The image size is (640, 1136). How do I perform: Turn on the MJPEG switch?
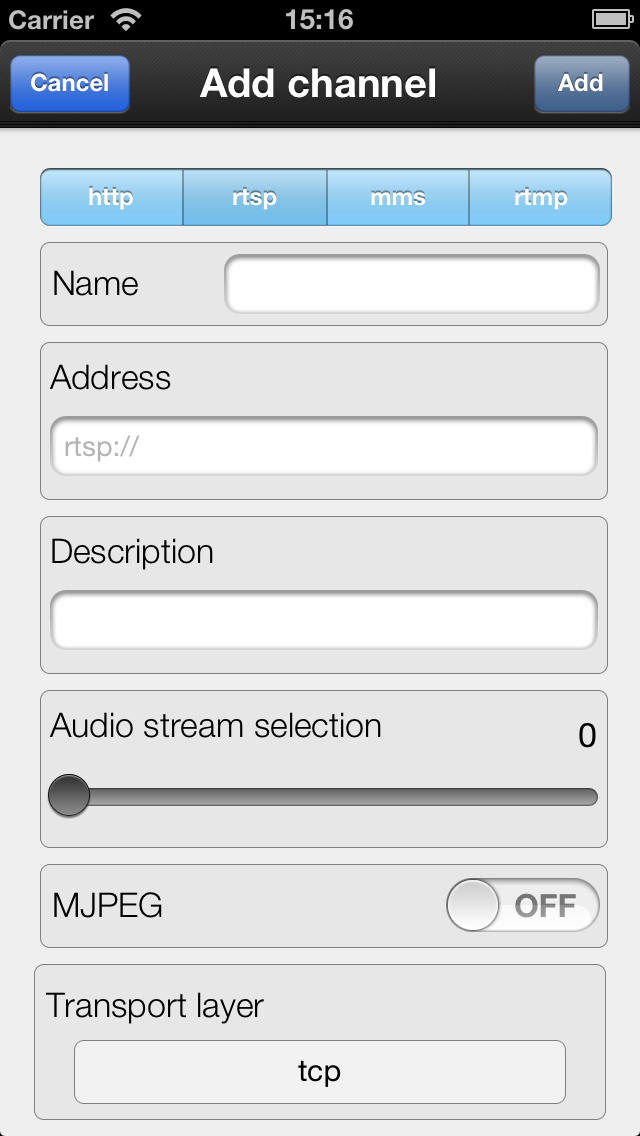tap(523, 905)
